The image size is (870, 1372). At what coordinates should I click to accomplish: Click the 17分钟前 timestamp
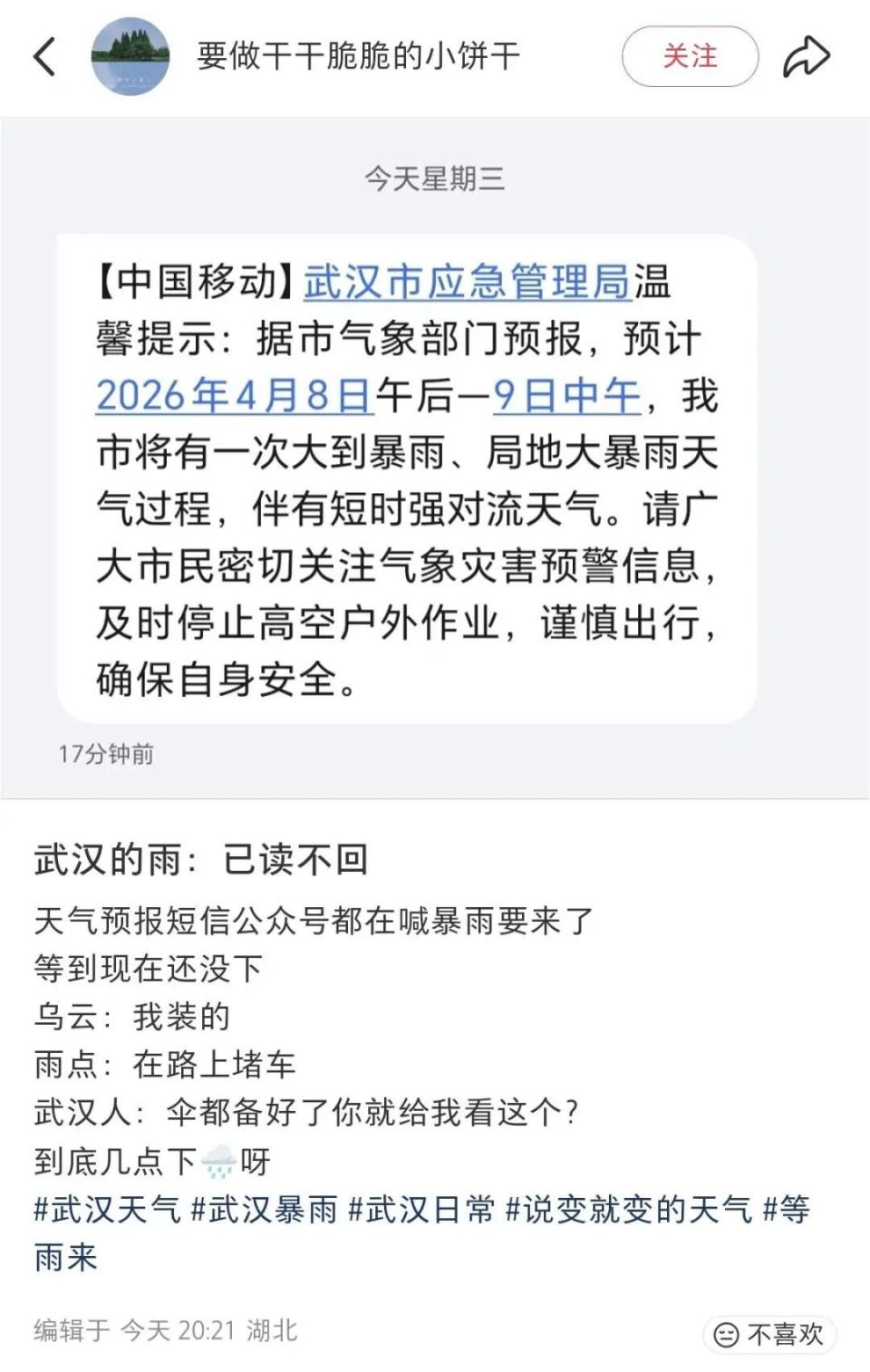104,753
